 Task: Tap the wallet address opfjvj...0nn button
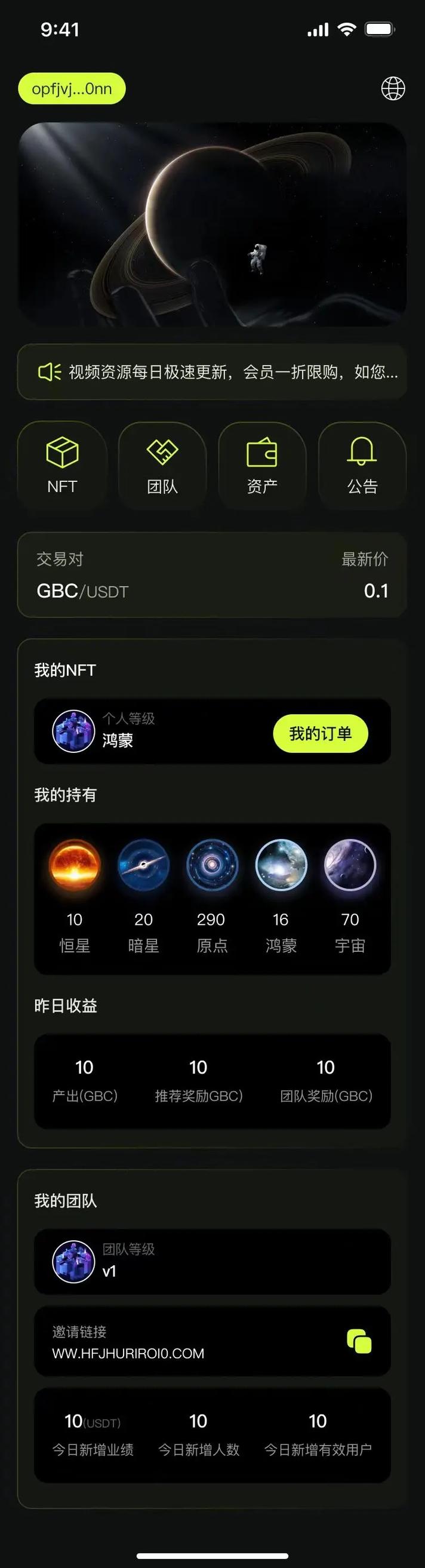click(72, 89)
